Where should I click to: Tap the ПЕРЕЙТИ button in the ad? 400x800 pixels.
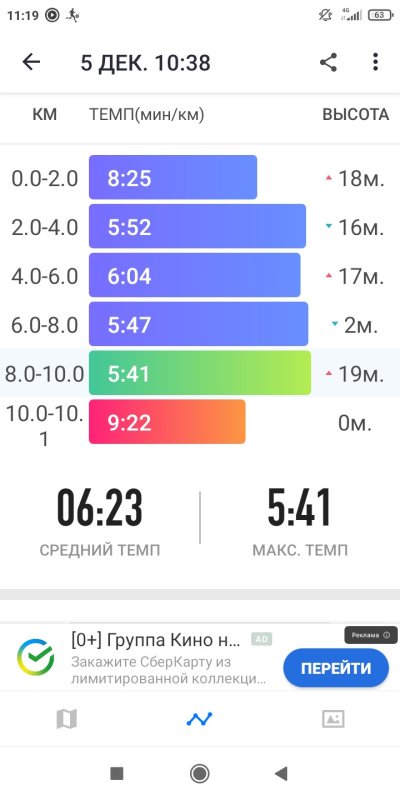point(336,668)
